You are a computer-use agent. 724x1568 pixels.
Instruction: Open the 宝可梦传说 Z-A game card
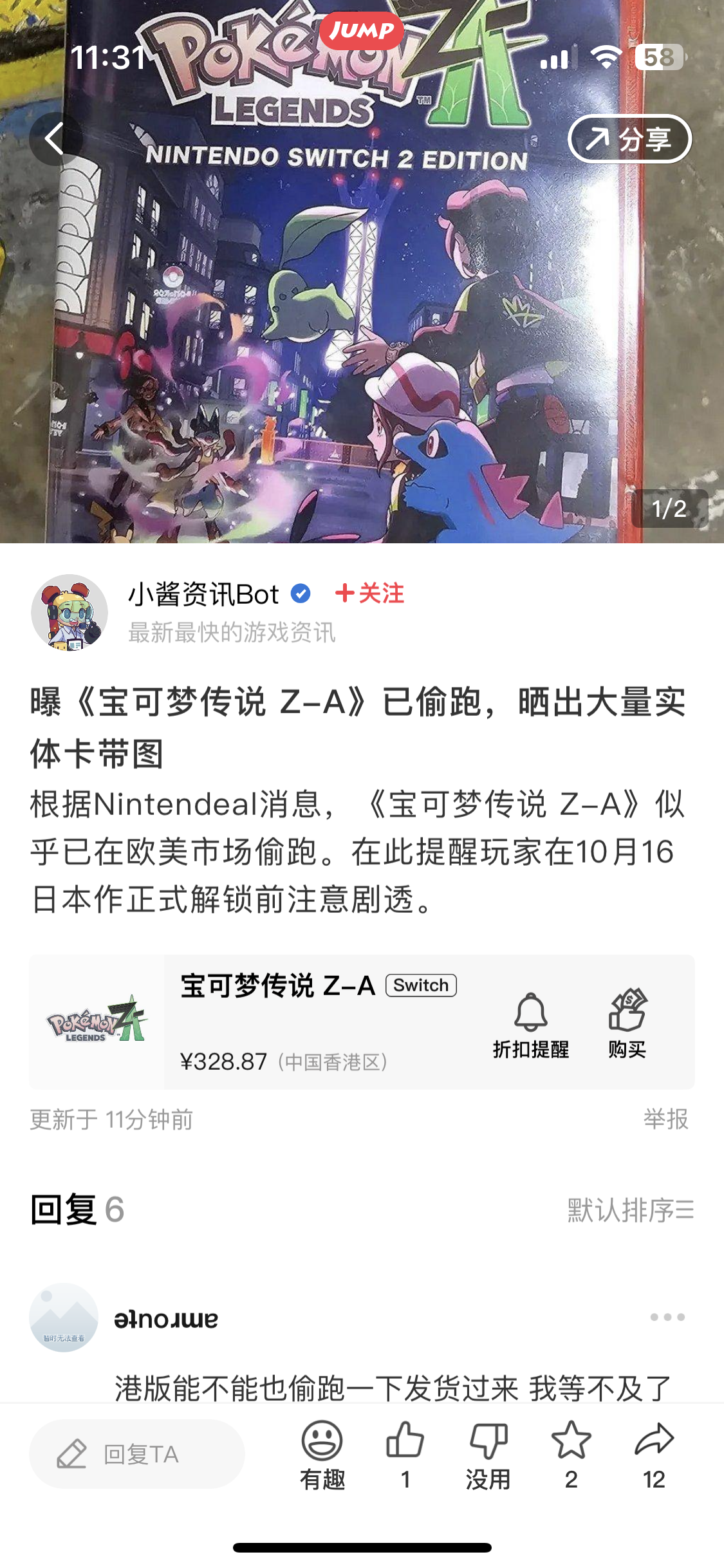click(277, 1022)
